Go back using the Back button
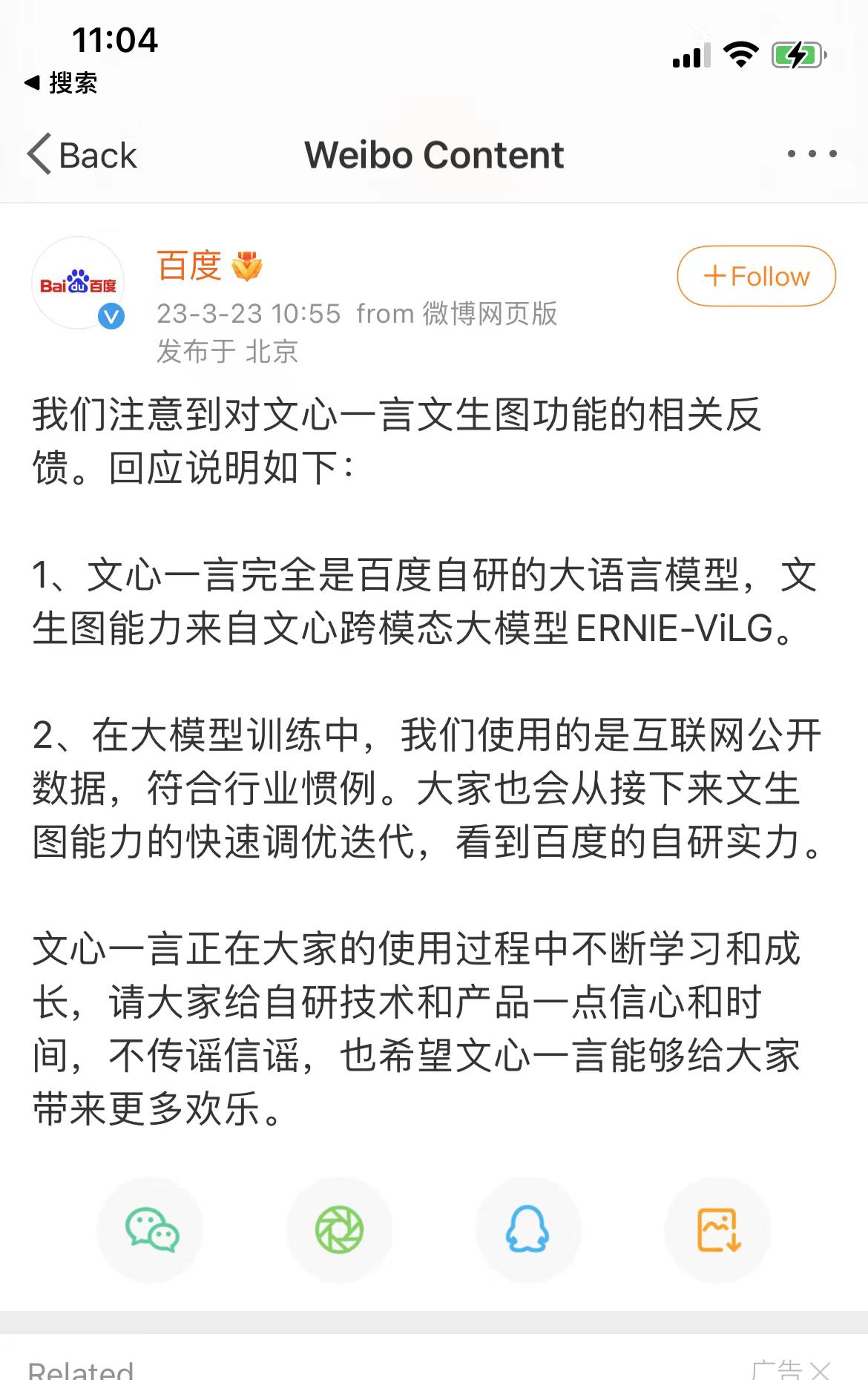This screenshot has width=868, height=1380. [82, 155]
